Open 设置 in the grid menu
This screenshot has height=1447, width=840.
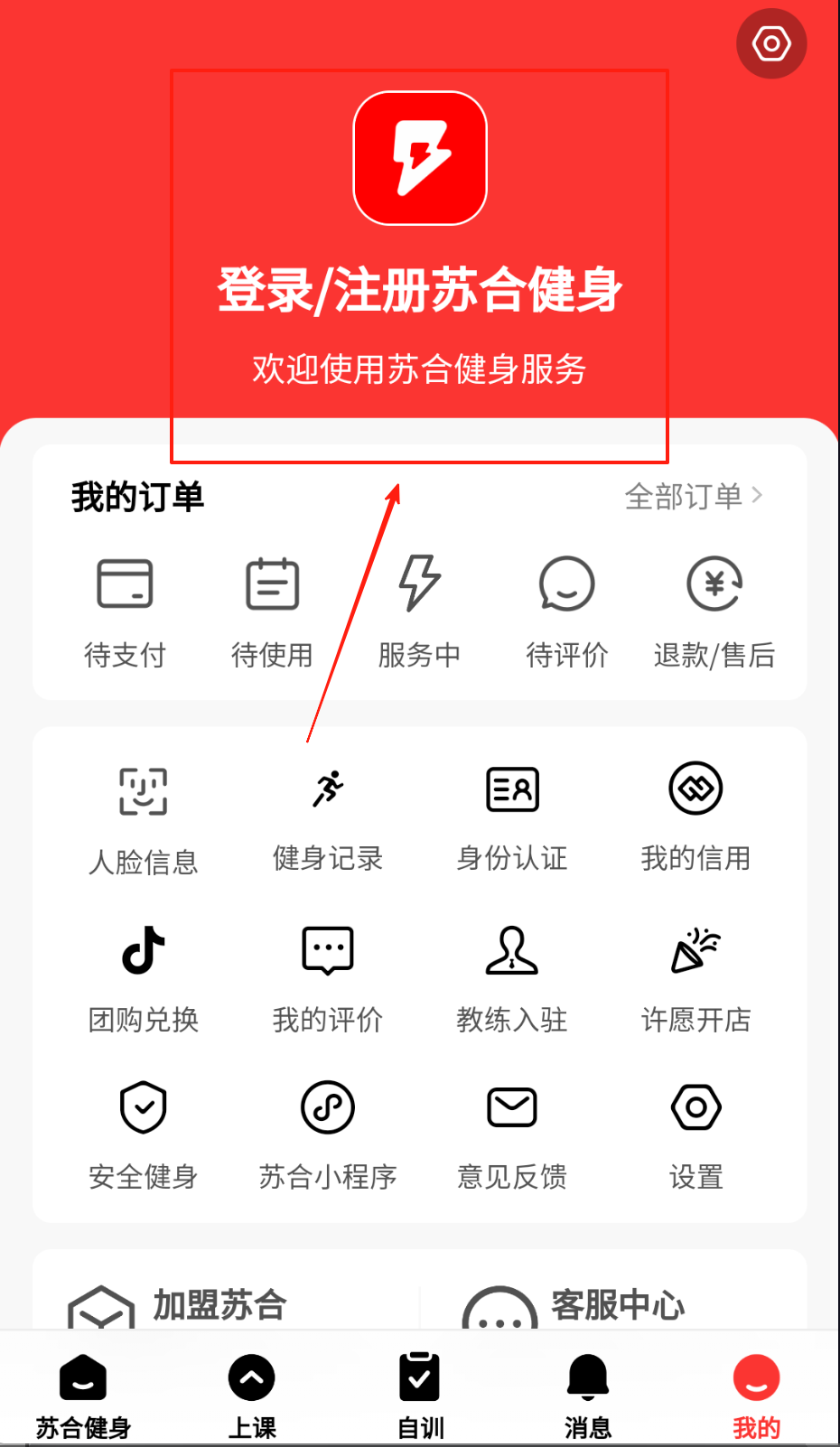pyautogui.click(x=695, y=1135)
